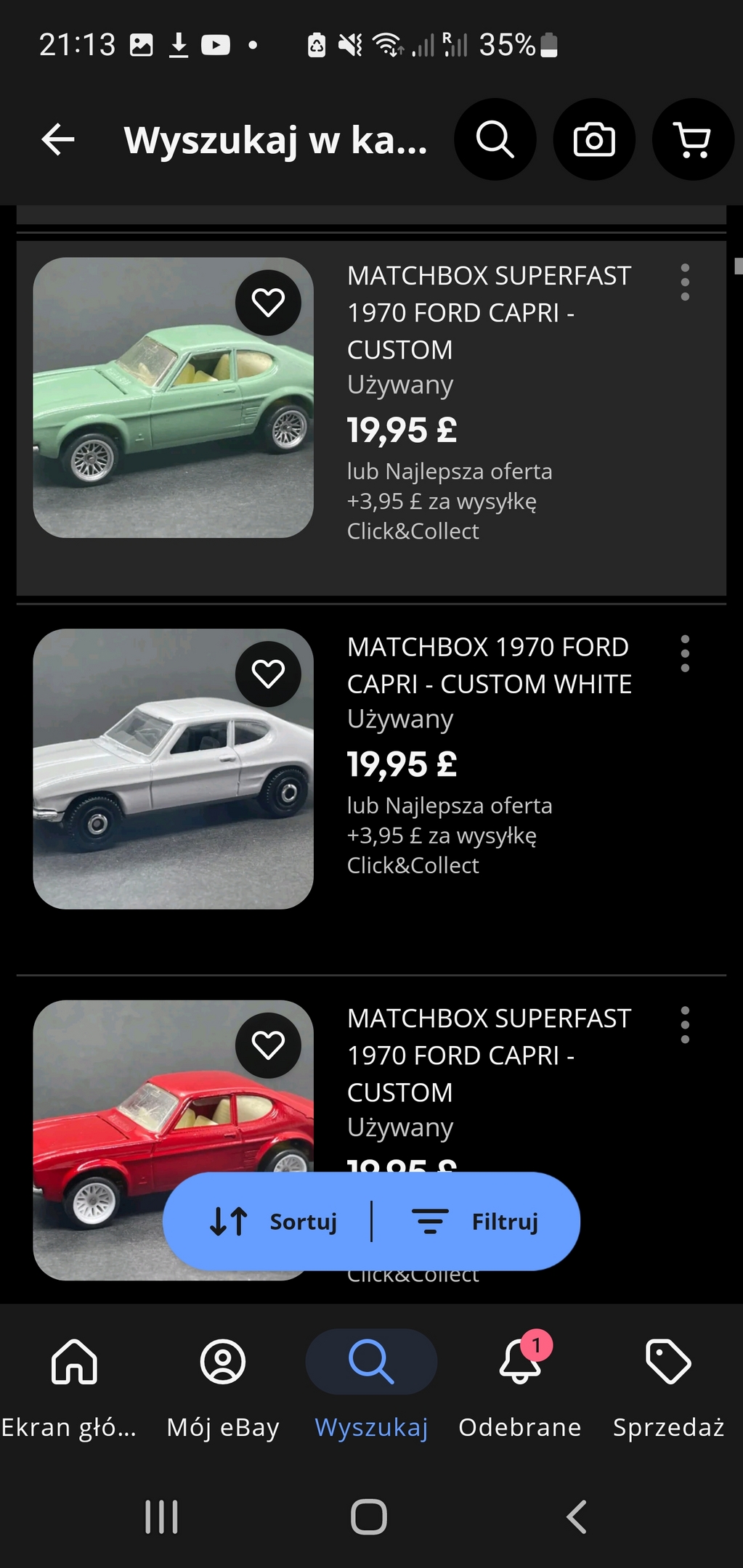
Task: Switch to the Sprzedaż selling tab
Action: 668,1387
